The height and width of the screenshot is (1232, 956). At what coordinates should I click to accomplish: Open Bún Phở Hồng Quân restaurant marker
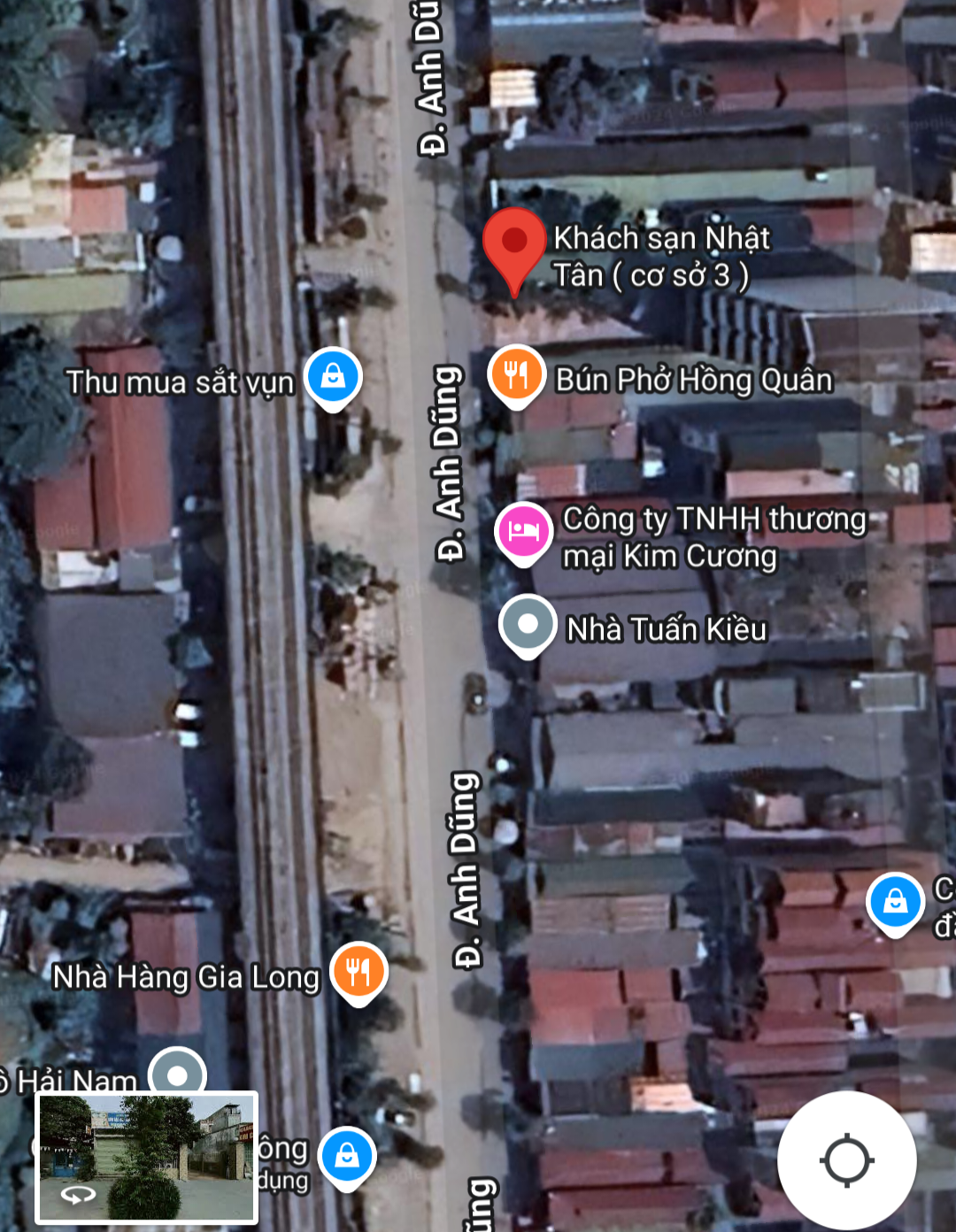pyautogui.click(x=516, y=375)
